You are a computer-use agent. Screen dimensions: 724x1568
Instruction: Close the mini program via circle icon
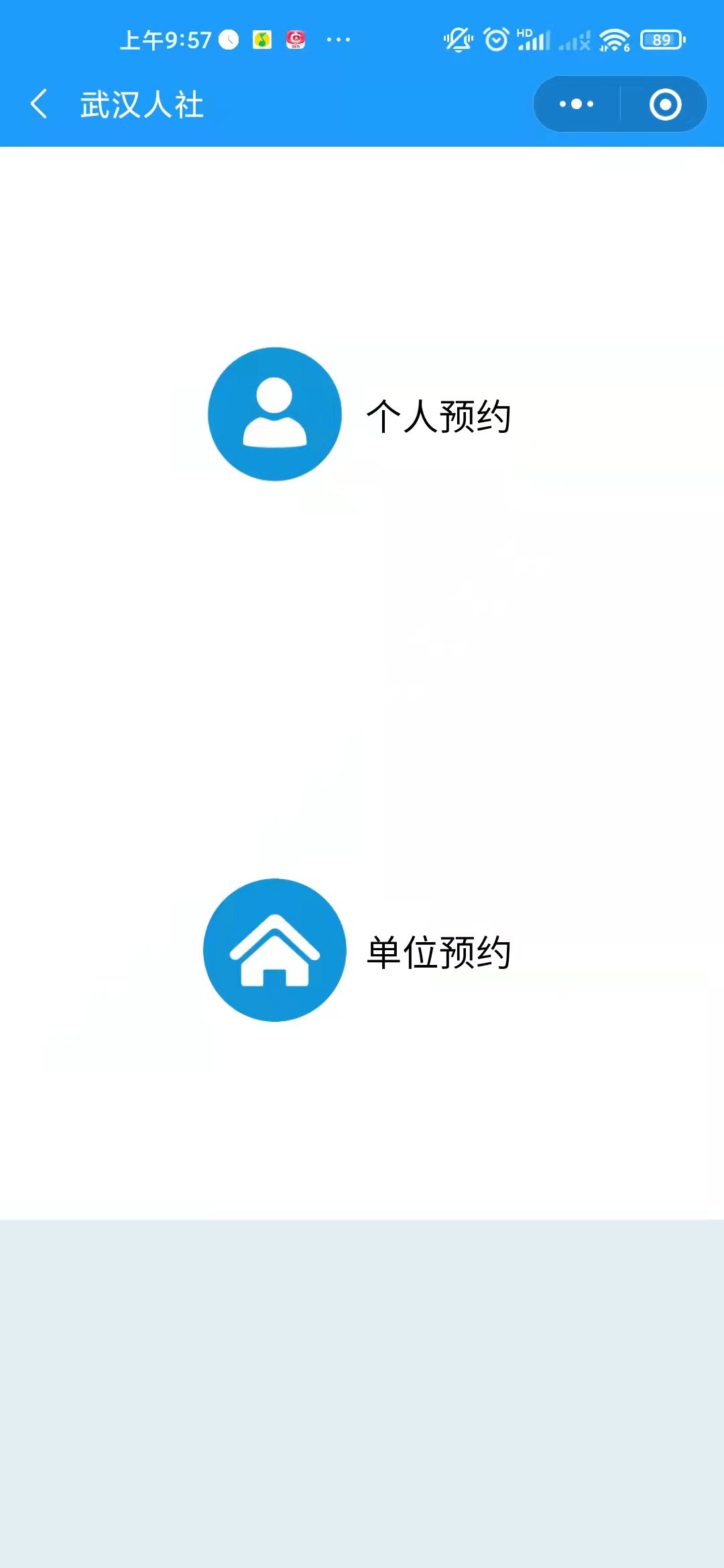(665, 104)
